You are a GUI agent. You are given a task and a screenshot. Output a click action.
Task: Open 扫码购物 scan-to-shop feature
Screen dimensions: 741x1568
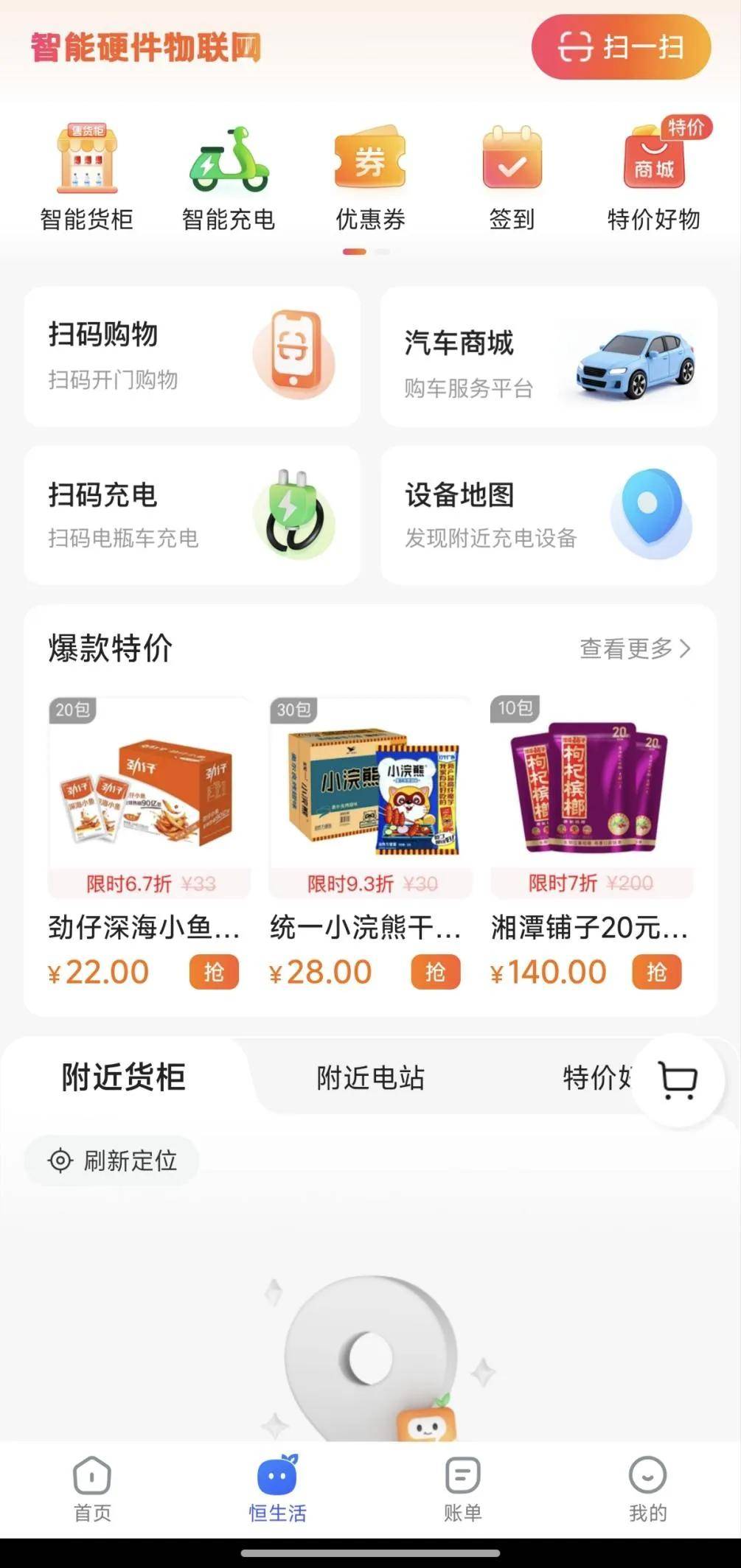190,356
